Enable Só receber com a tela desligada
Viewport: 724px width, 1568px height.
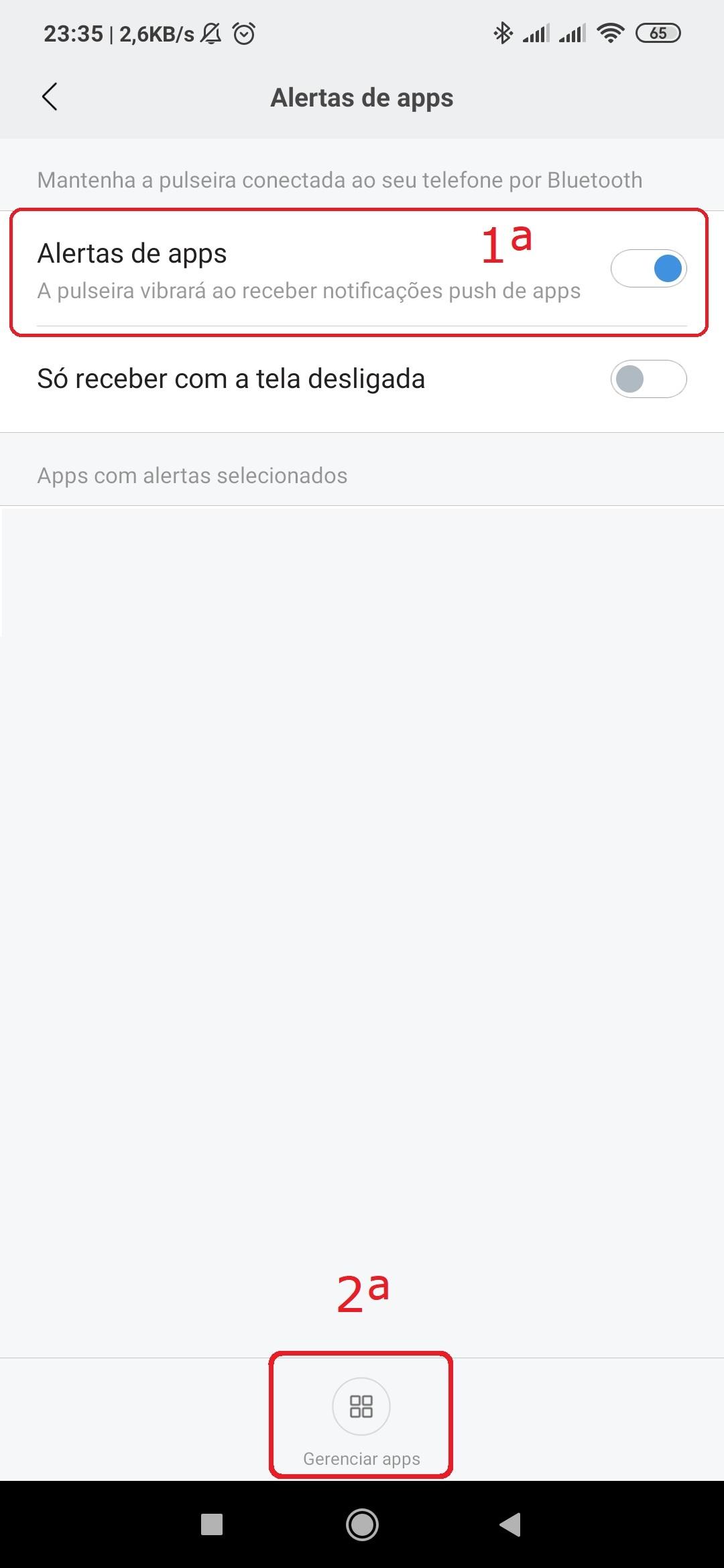(x=648, y=379)
